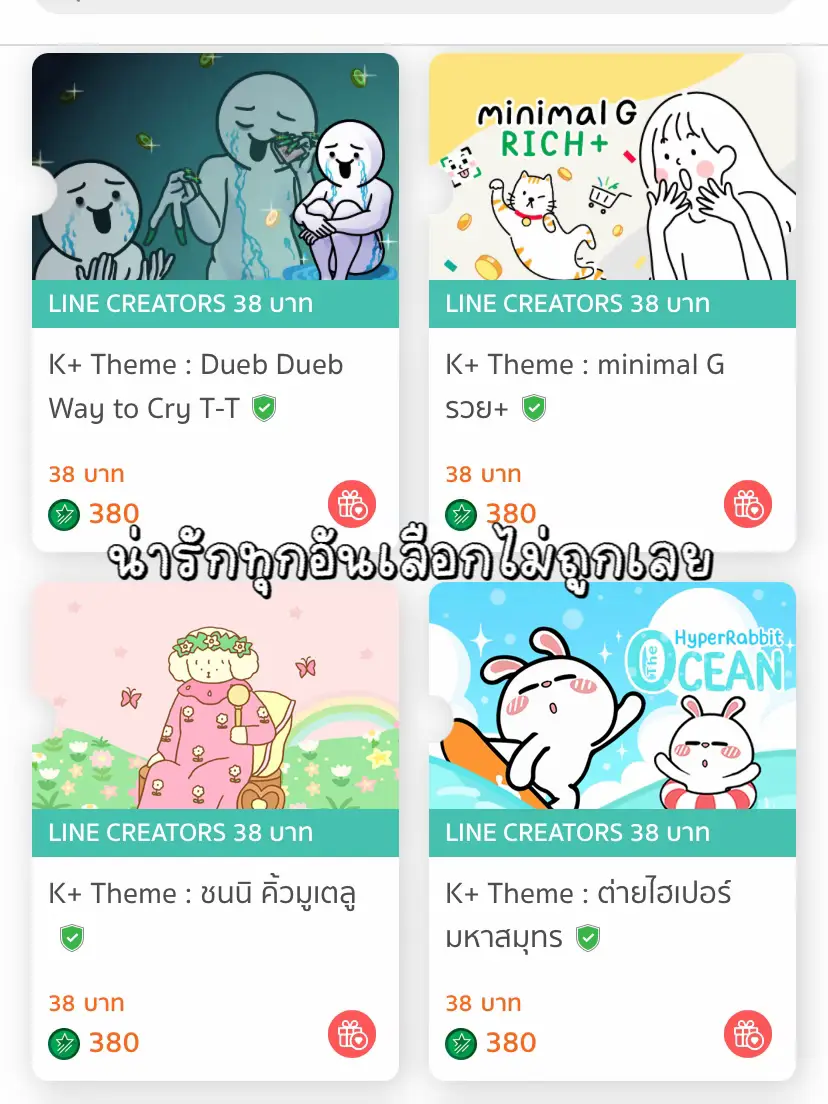Open the K+ Theme : ชนนิ คิ้วมูเตลู link

(203, 893)
